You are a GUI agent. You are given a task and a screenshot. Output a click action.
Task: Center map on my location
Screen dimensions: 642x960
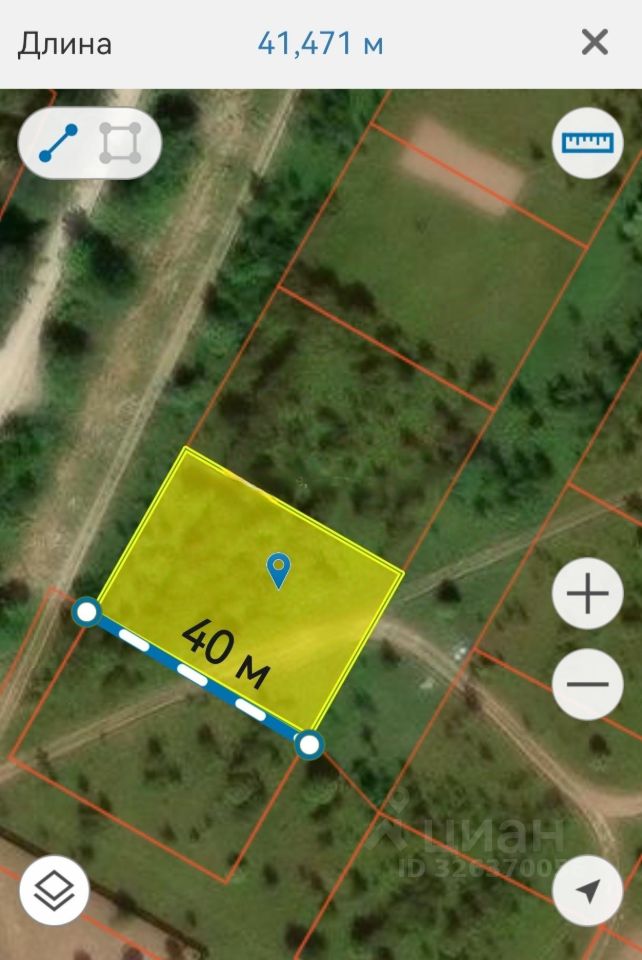point(587,890)
